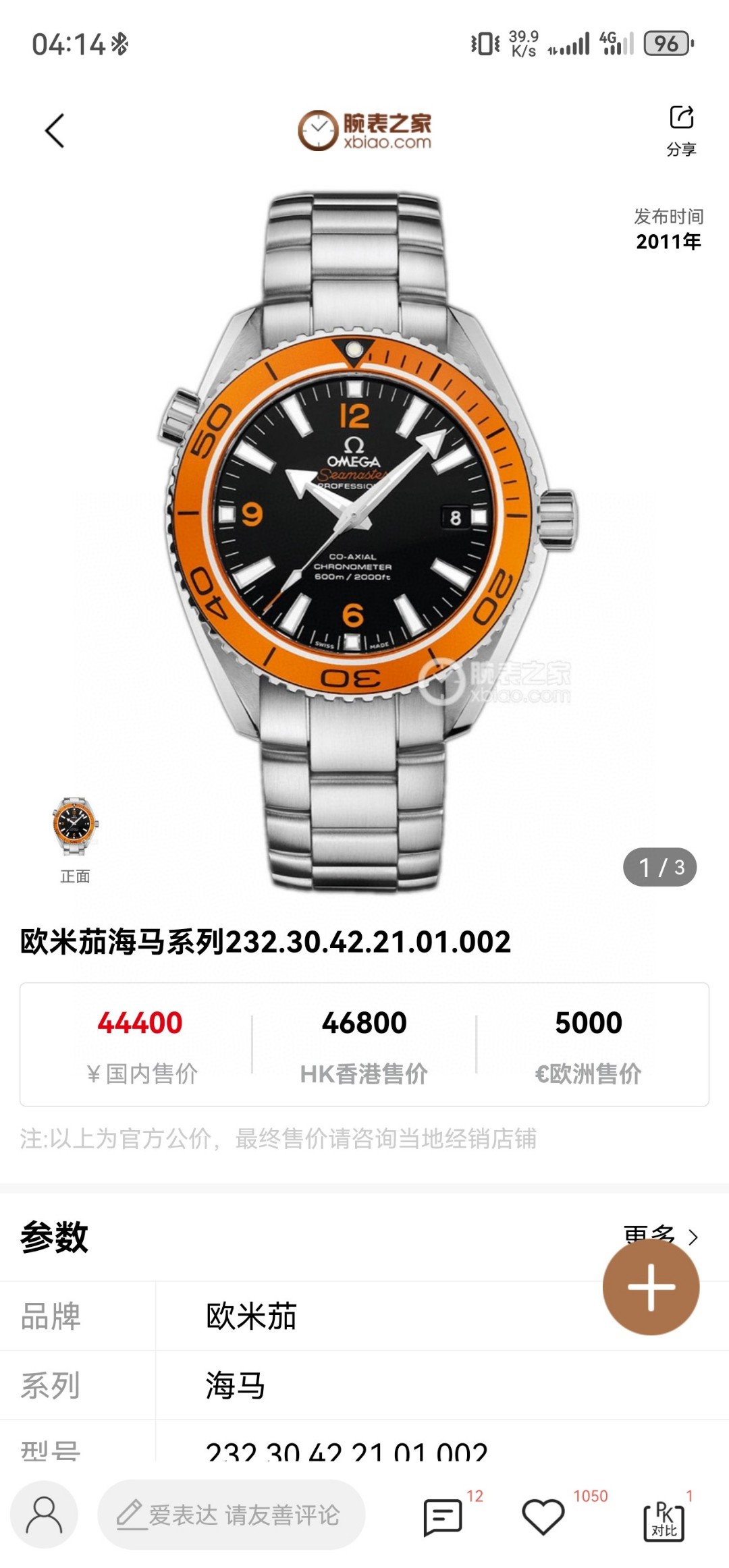Image resolution: width=729 pixels, height=1568 pixels.
Task: Like this watch with the heart icon
Action: pos(543,1517)
